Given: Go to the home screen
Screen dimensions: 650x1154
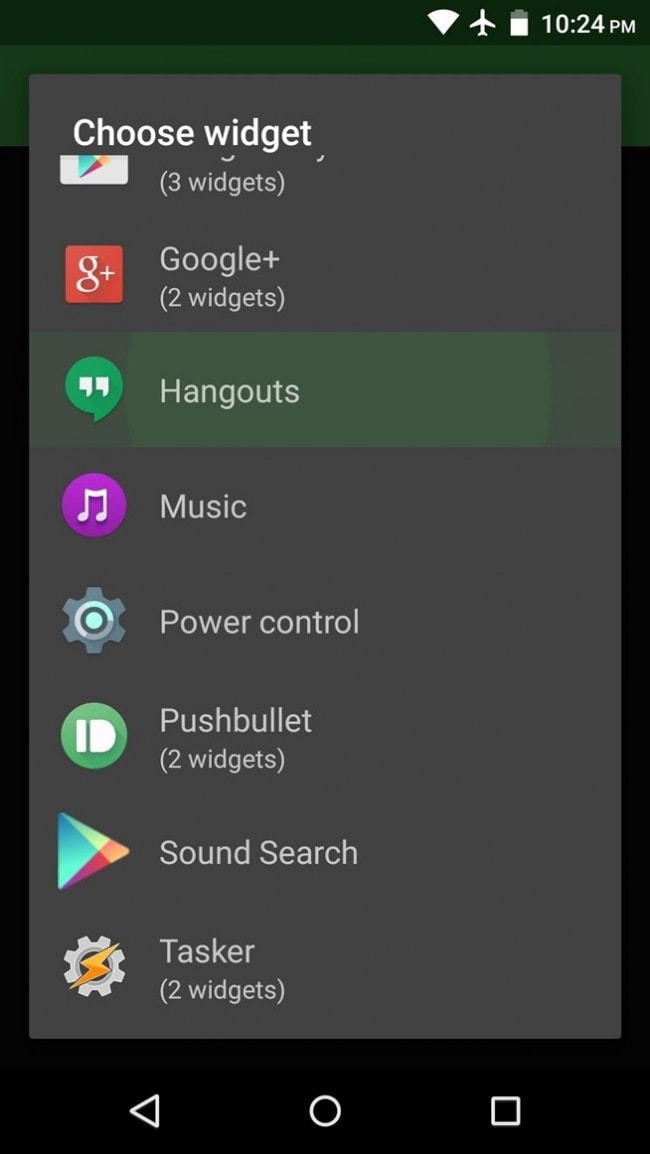Looking at the screenshot, I should [x=325, y=1110].
